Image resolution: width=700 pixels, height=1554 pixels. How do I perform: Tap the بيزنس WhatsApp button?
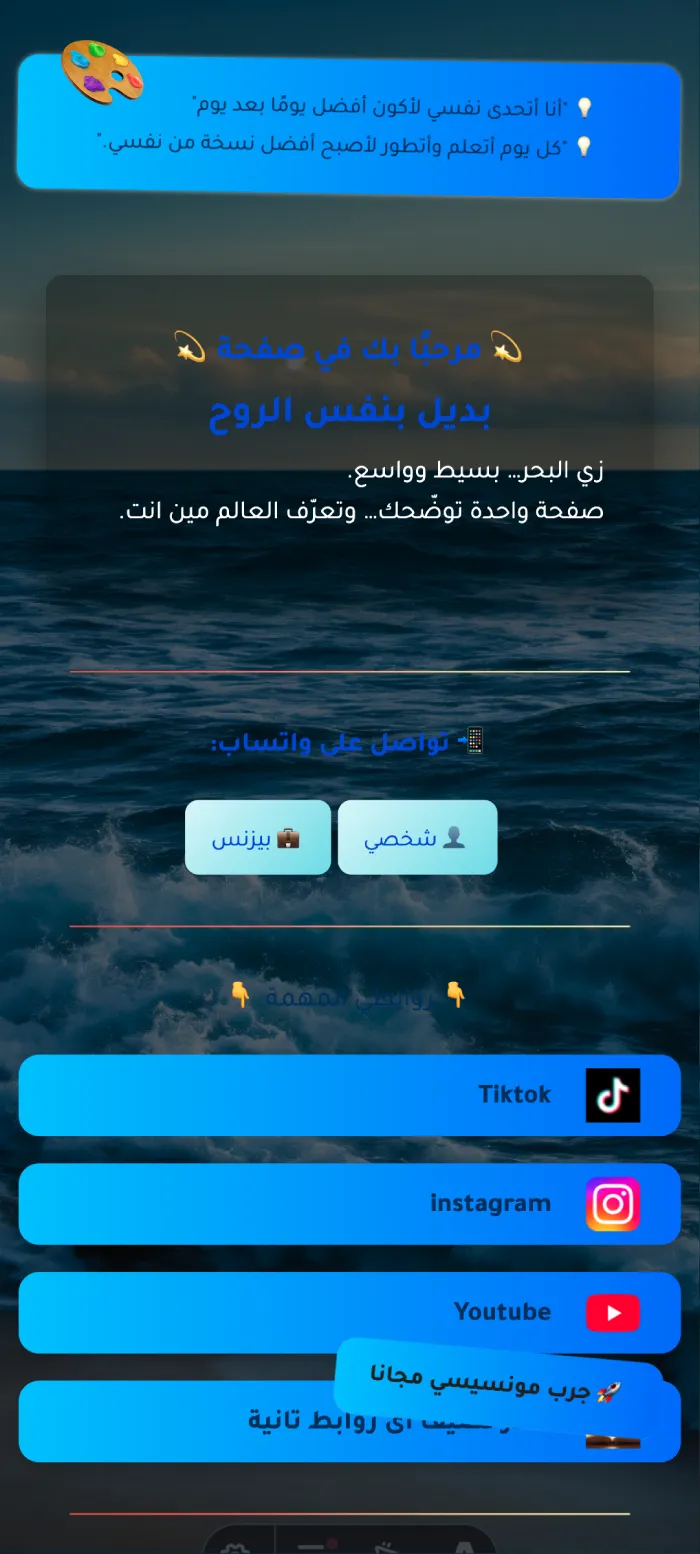tap(257, 837)
